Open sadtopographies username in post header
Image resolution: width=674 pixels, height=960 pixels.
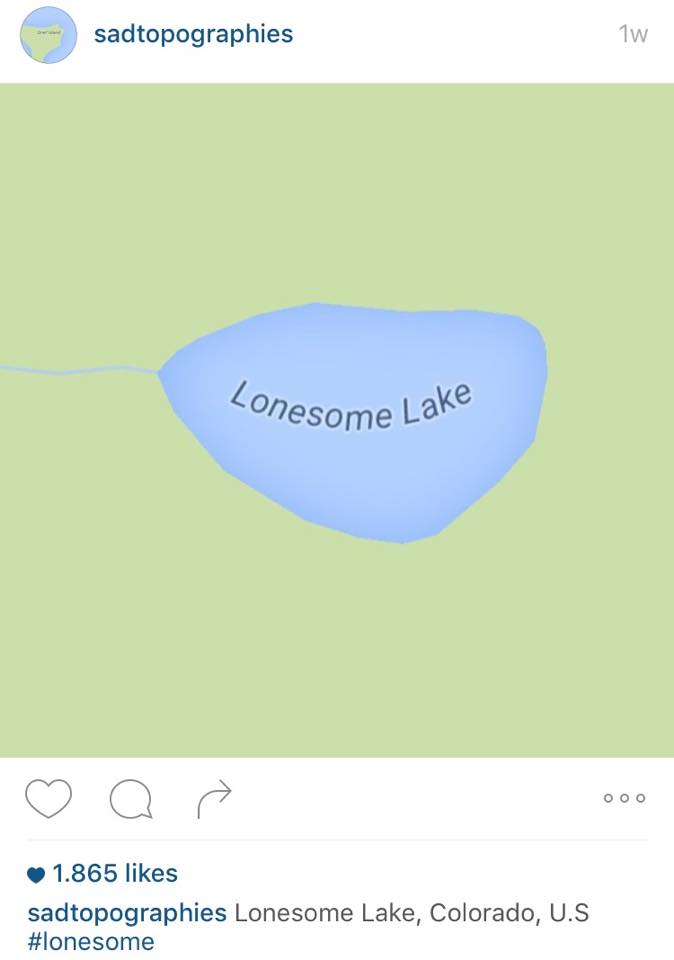[193, 34]
